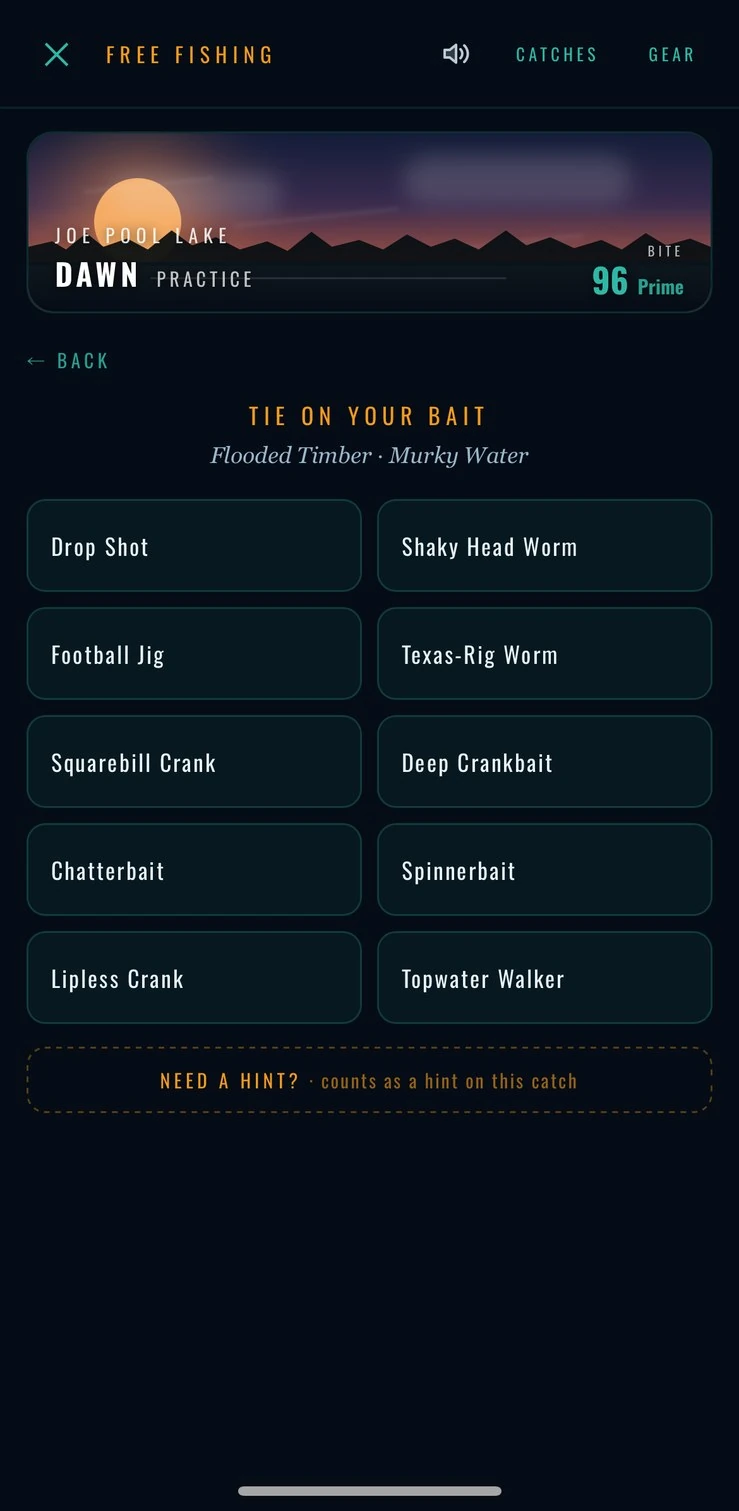Pick the Football Jig
The width and height of the screenshot is (739, 1511).
pyautogui.click(x=194, y=654)
